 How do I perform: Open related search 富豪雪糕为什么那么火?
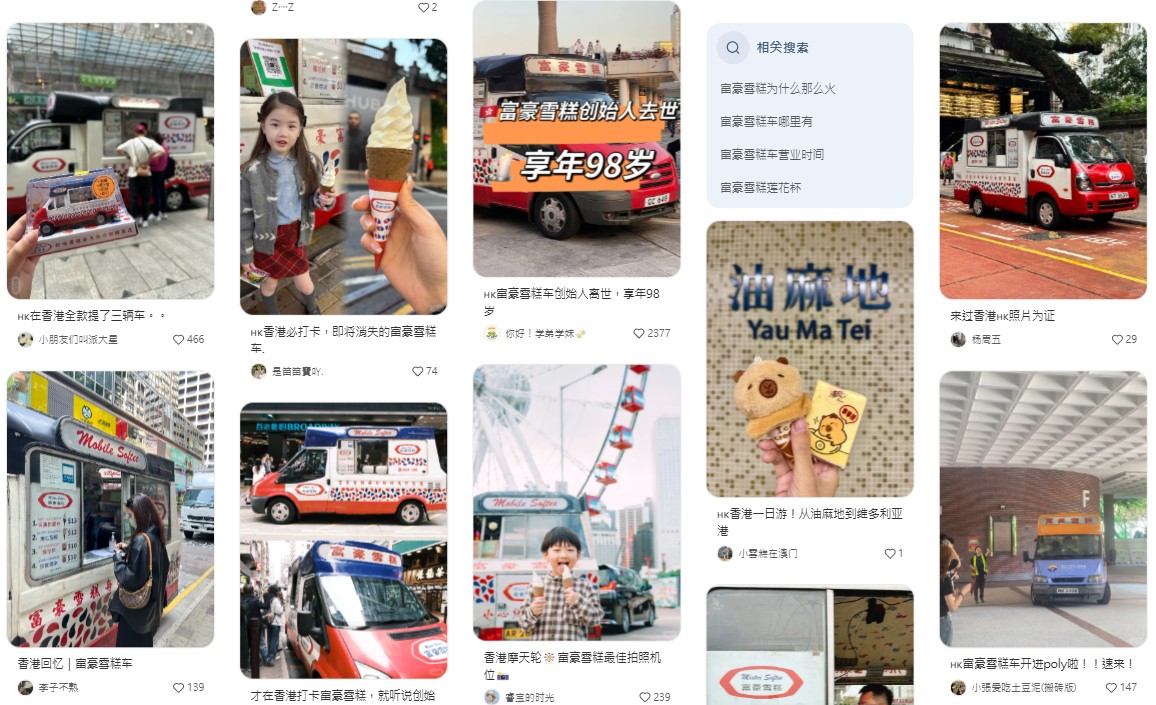click(777, 89)
